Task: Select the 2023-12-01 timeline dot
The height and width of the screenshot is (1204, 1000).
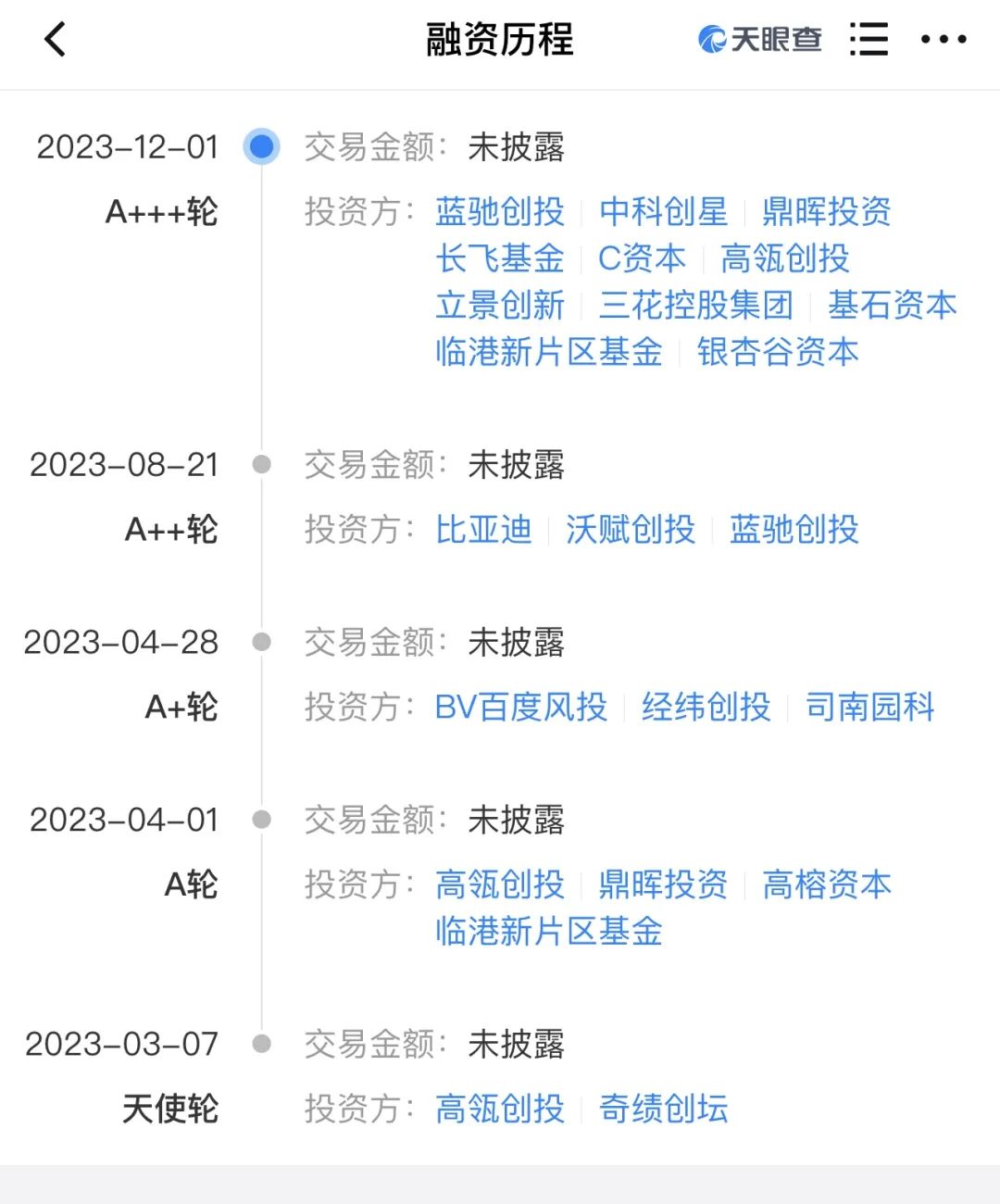Action: click(262, 146)
